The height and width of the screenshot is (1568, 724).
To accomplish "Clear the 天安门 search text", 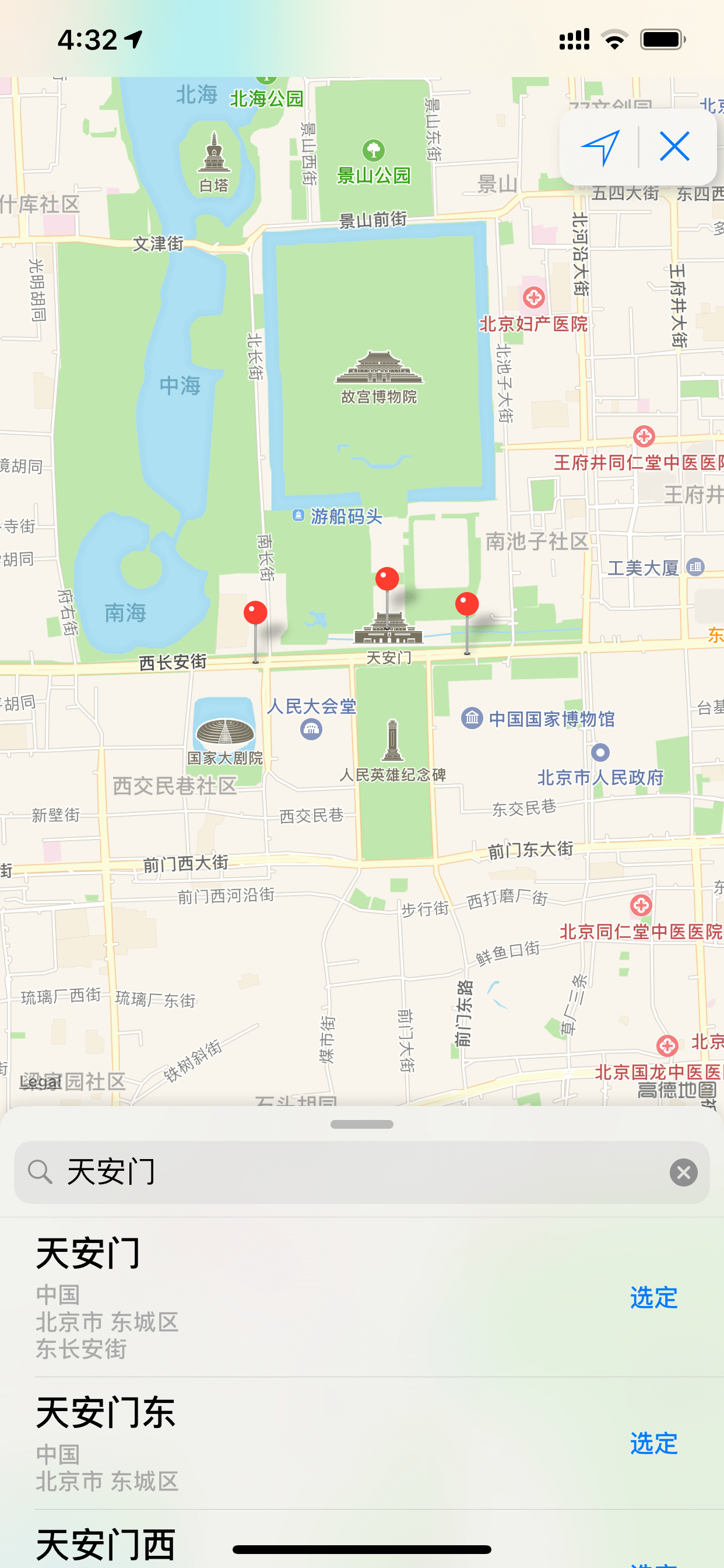I will pyautogui.click(x=683, y=1172).
